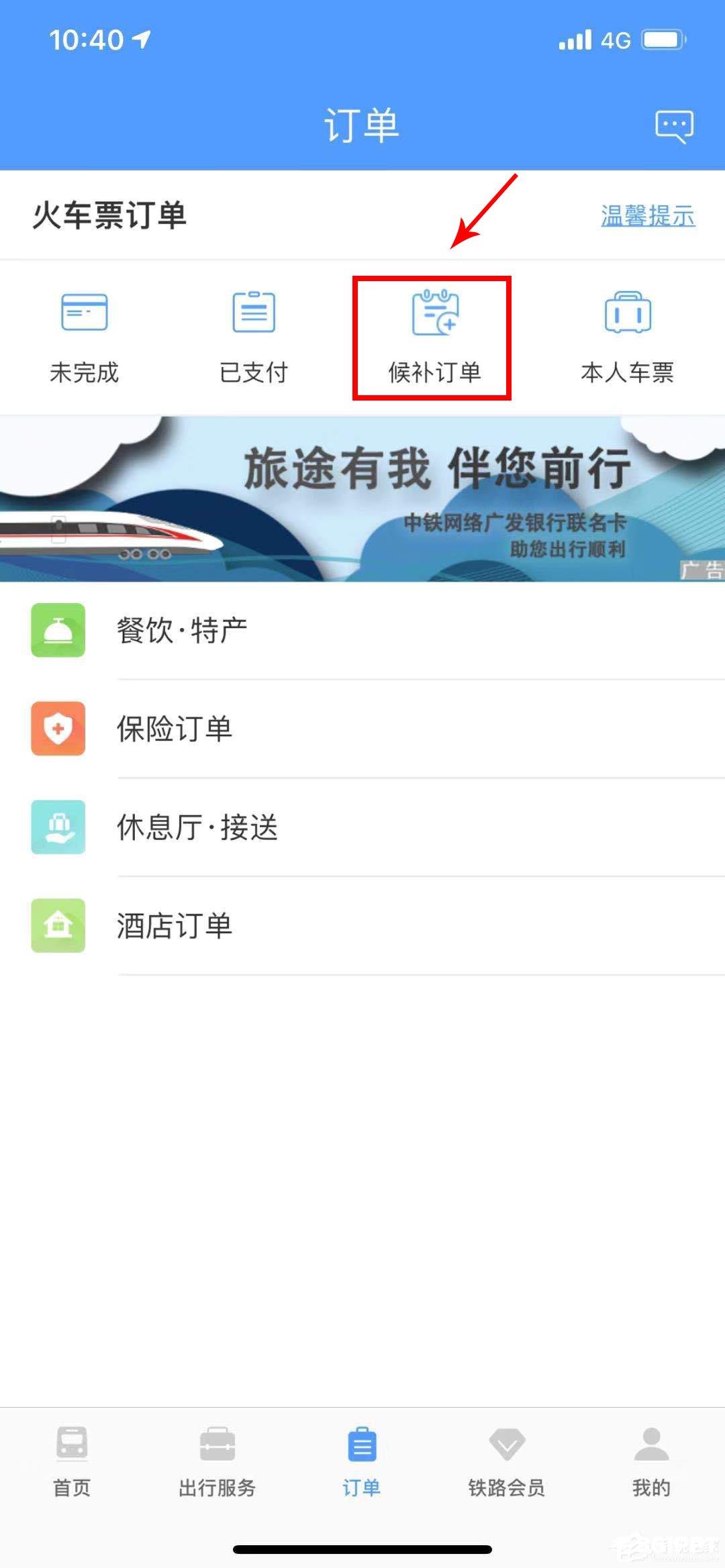Open 酒店订单 row
Image resolution: width=725 pixels, height=1568 pixels.
[362, 925]
